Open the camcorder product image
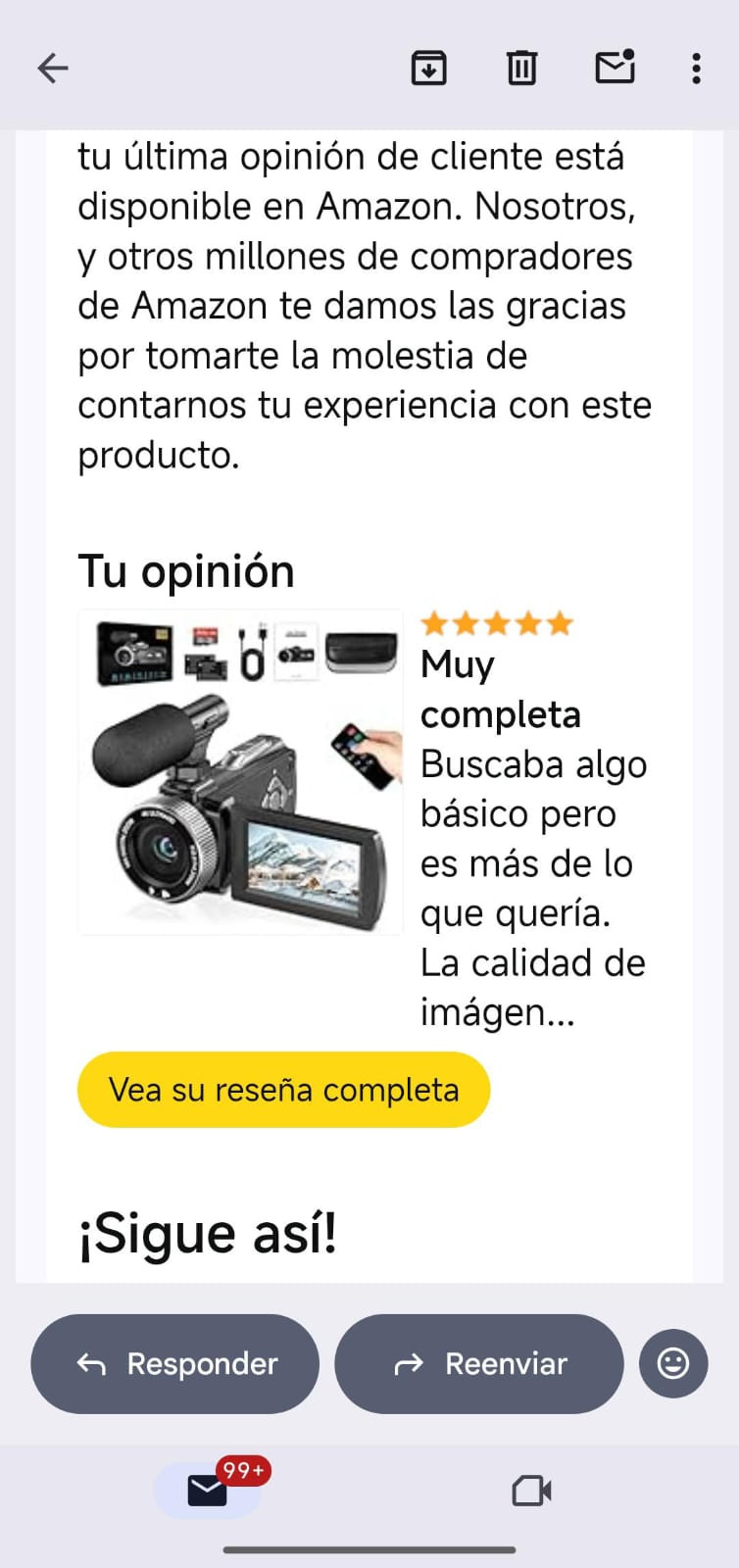This screenshot has width=739, height=1568. coord(241,772)
